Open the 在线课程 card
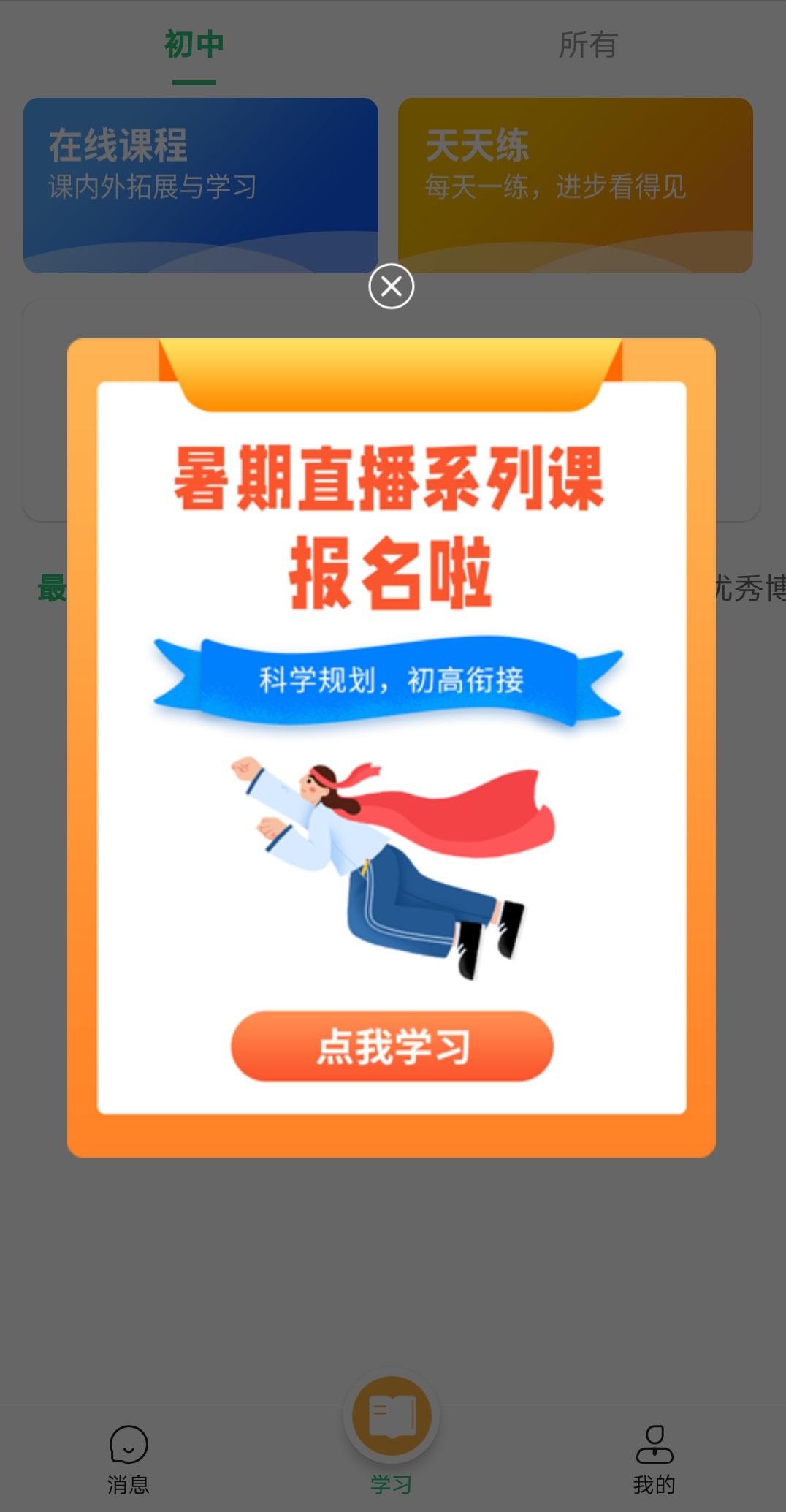The image size is (786, 1512). click(201, 186)
